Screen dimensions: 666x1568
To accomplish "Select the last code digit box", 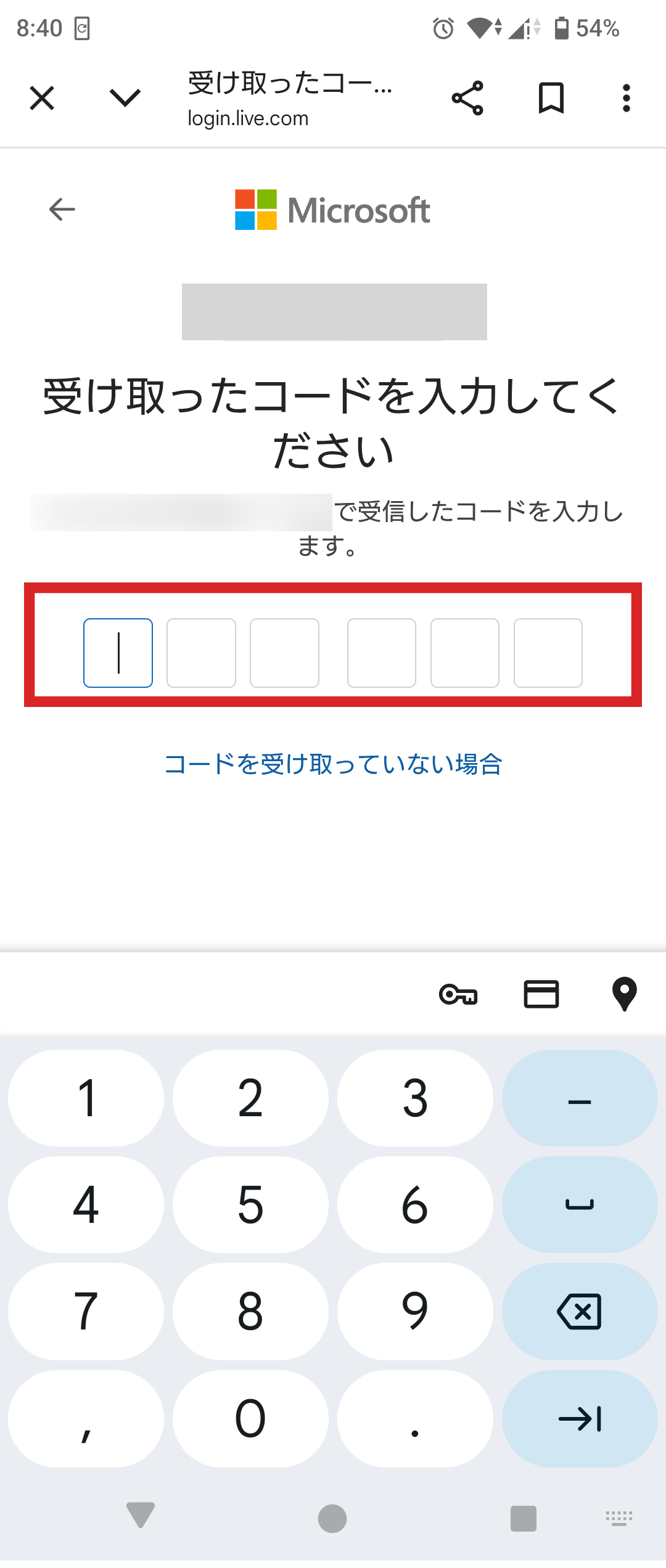I will (548, 653).
